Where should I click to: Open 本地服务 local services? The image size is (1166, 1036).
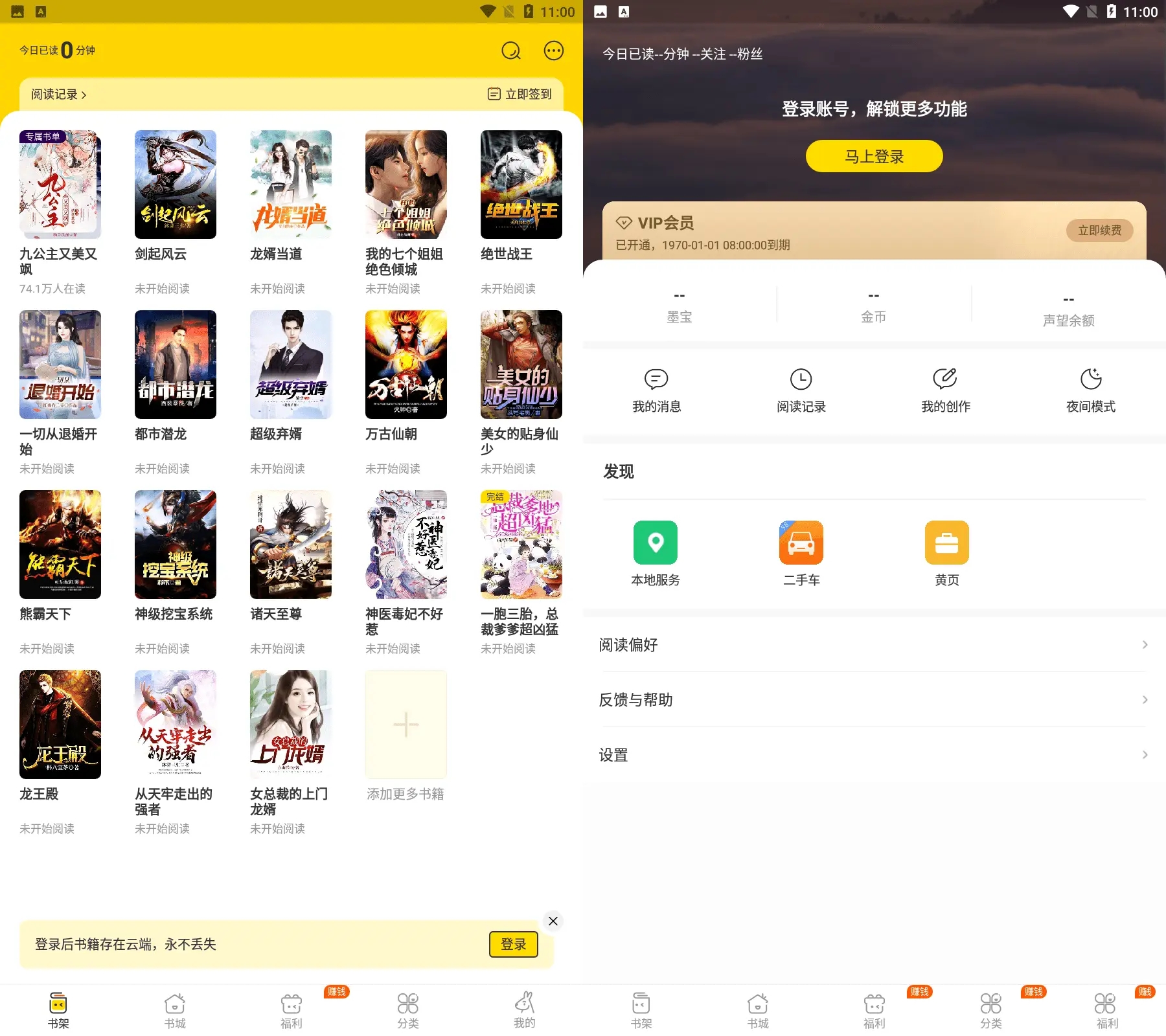click(656, 553)
